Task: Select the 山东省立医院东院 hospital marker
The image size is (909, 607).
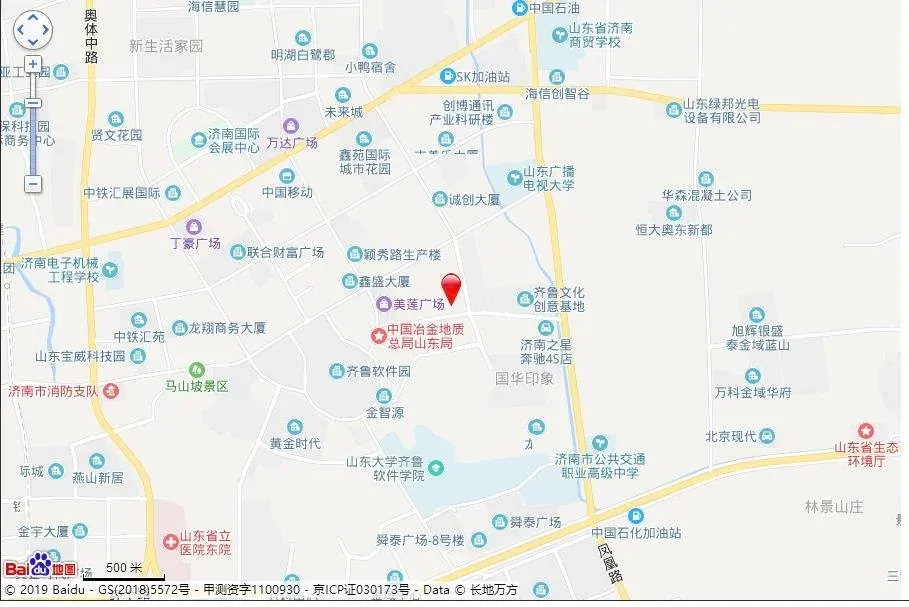Action: tap(170, 542)
